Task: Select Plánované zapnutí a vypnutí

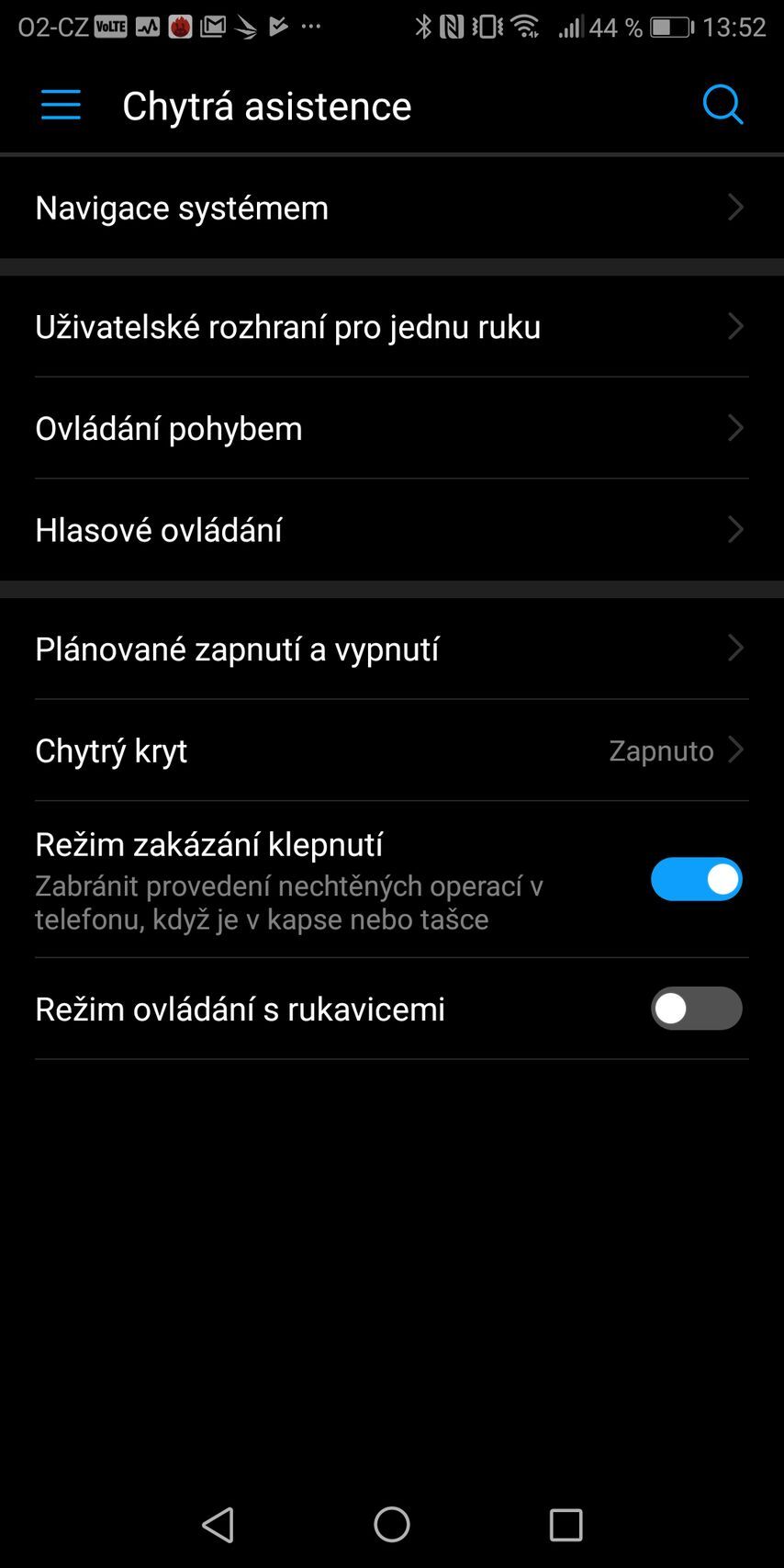Action: pos(392,649)
